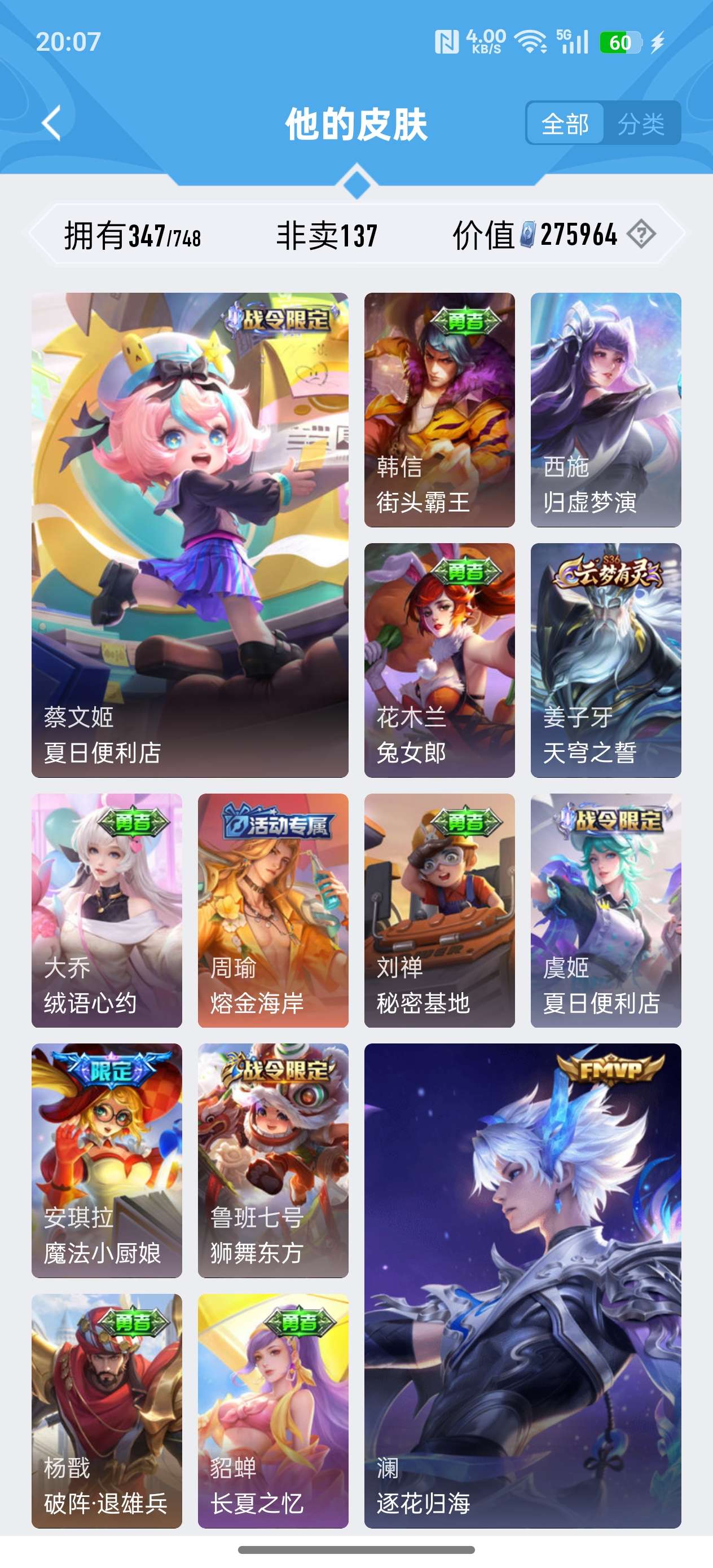Open 虞姬 夏日便利店 skin tile
The height and width of the screenshot is (1568, 713).
coord(605,910)
